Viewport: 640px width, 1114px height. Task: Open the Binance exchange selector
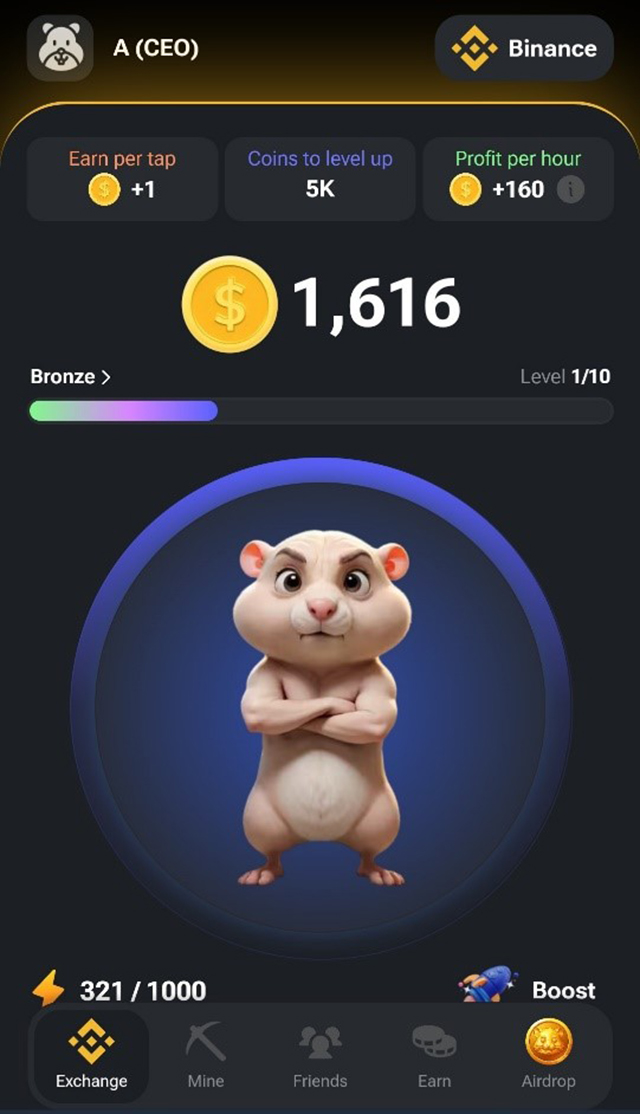click(x=524, y=48)
